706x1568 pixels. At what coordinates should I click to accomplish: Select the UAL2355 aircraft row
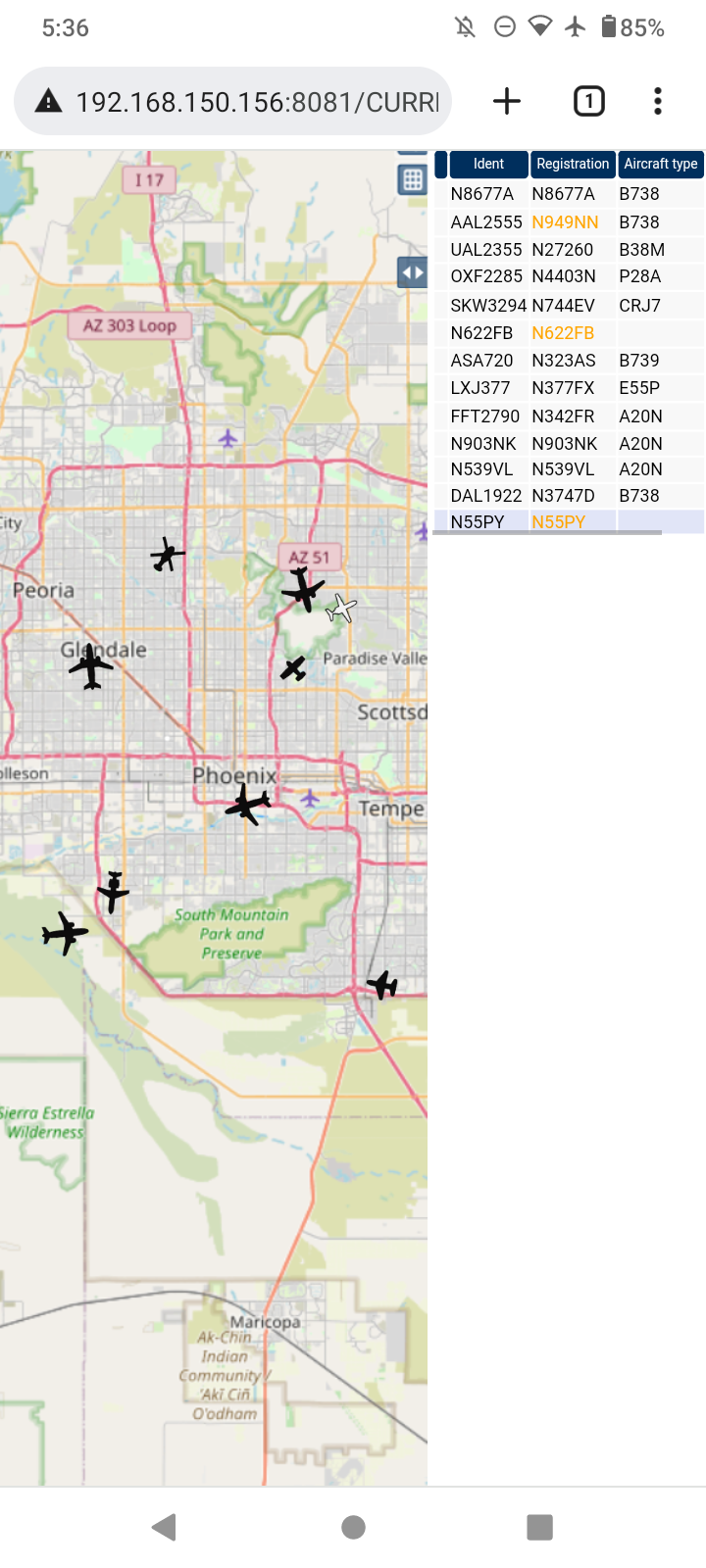[x=569, y=250]
